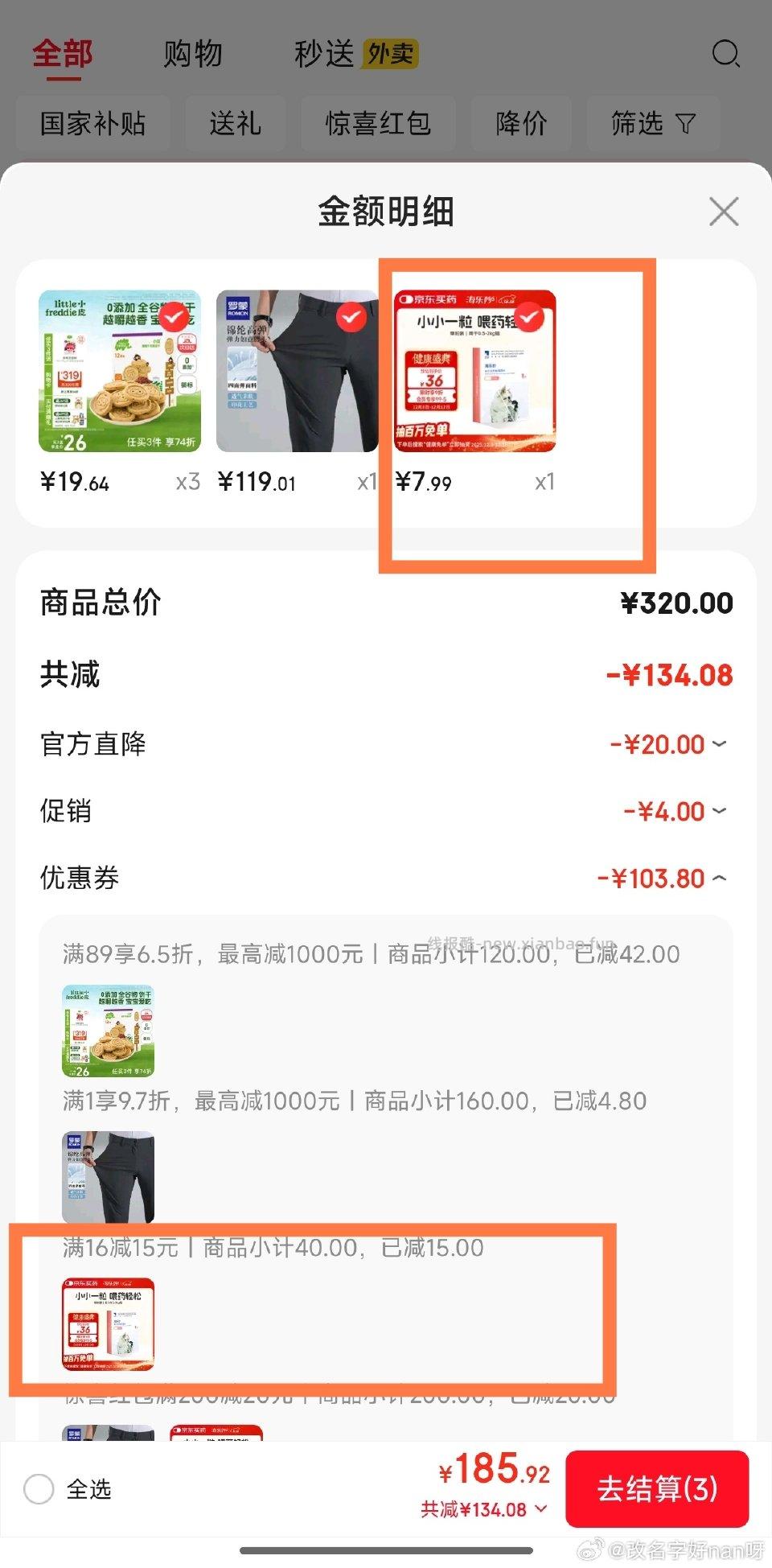Open the search magnifier
772x1568 pixels.
tap(726, 52)
